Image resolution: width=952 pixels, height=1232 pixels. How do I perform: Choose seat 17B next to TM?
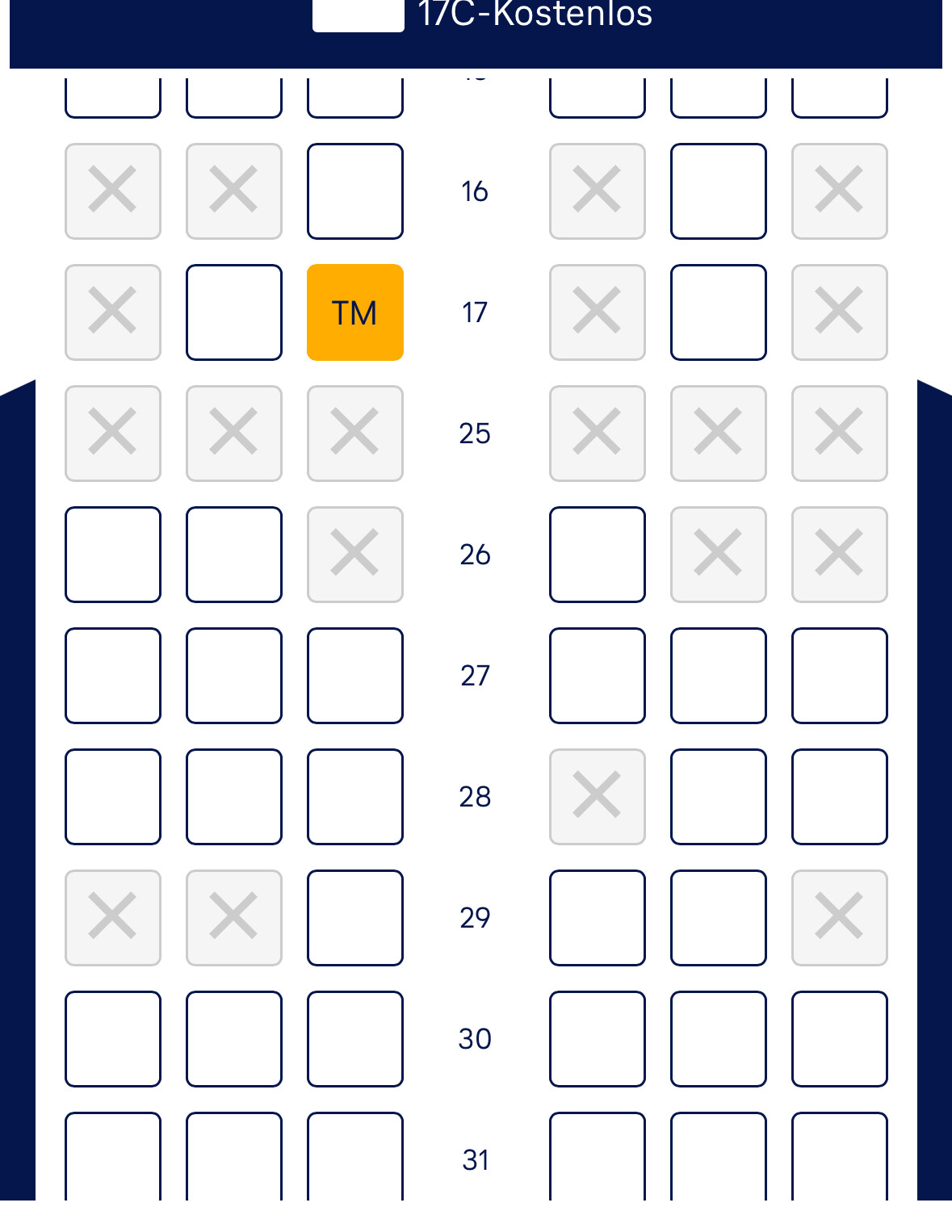tap(234, 312)
